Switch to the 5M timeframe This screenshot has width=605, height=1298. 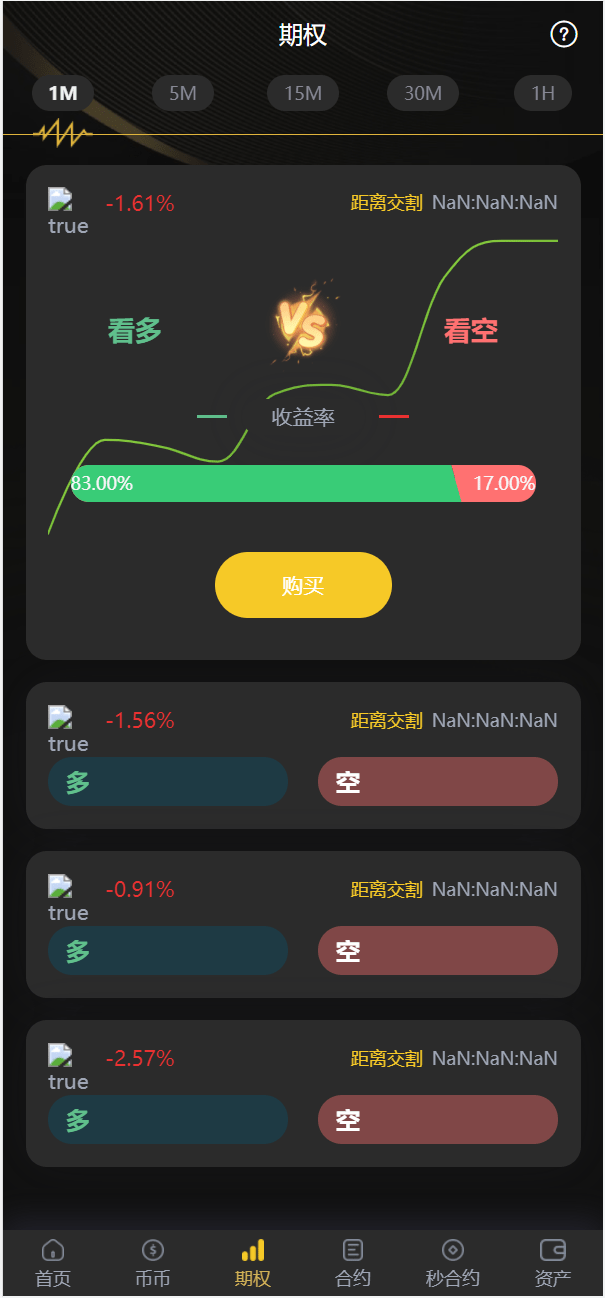(183, 93)
